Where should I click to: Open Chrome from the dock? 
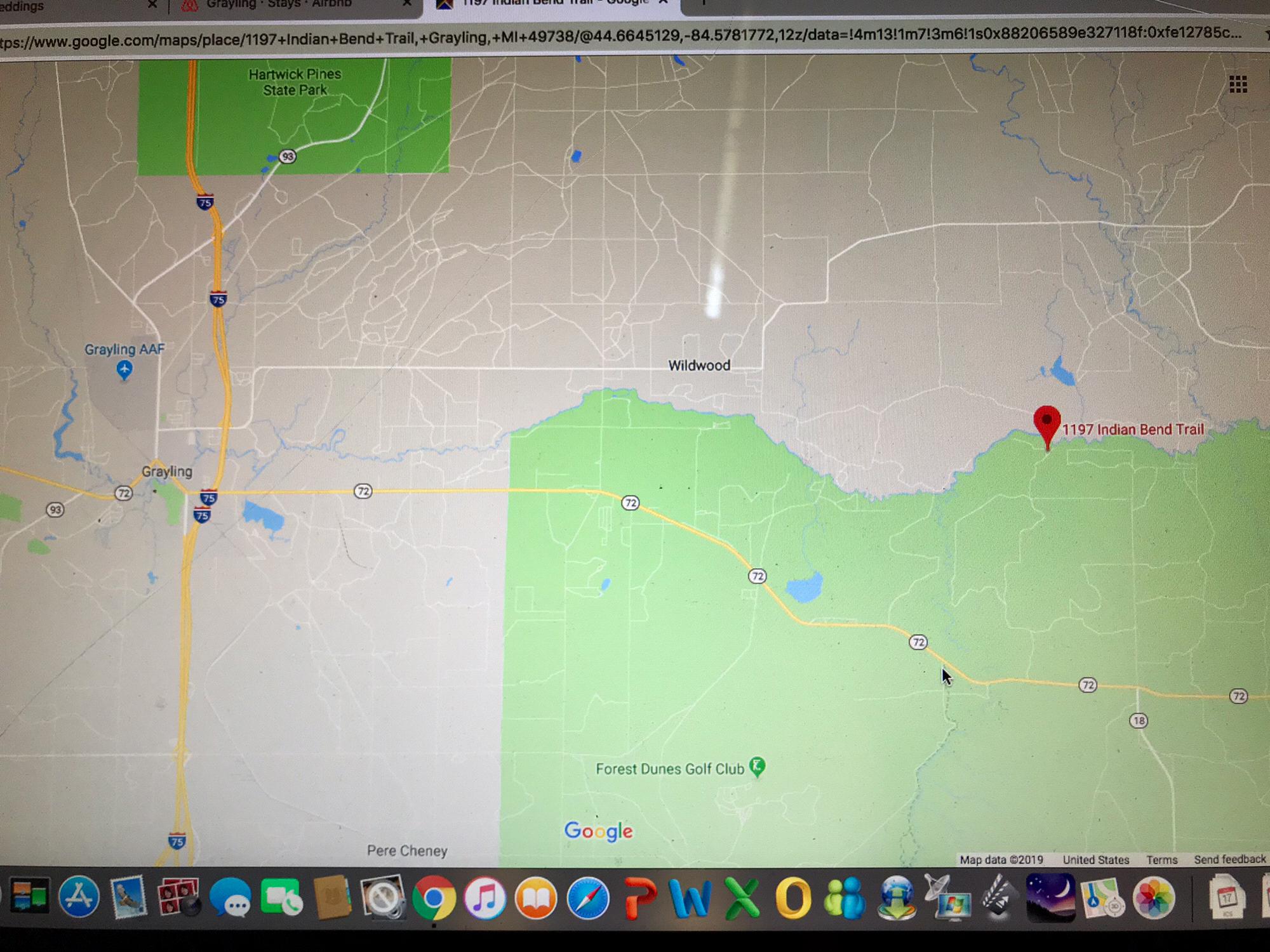434,897
